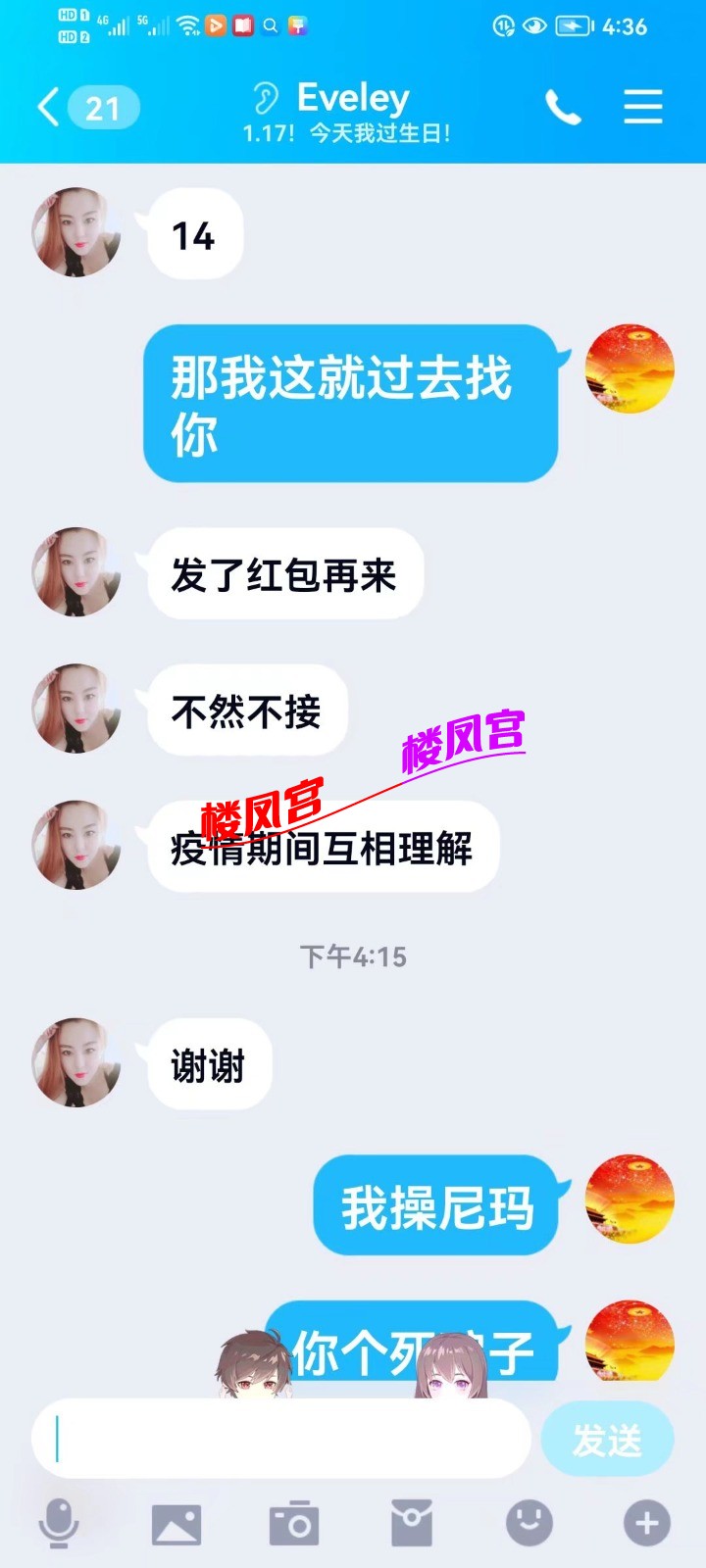Start a voice call with Eveley
This screenshot has height=1568, width=706.
click(x=563, y=107)
